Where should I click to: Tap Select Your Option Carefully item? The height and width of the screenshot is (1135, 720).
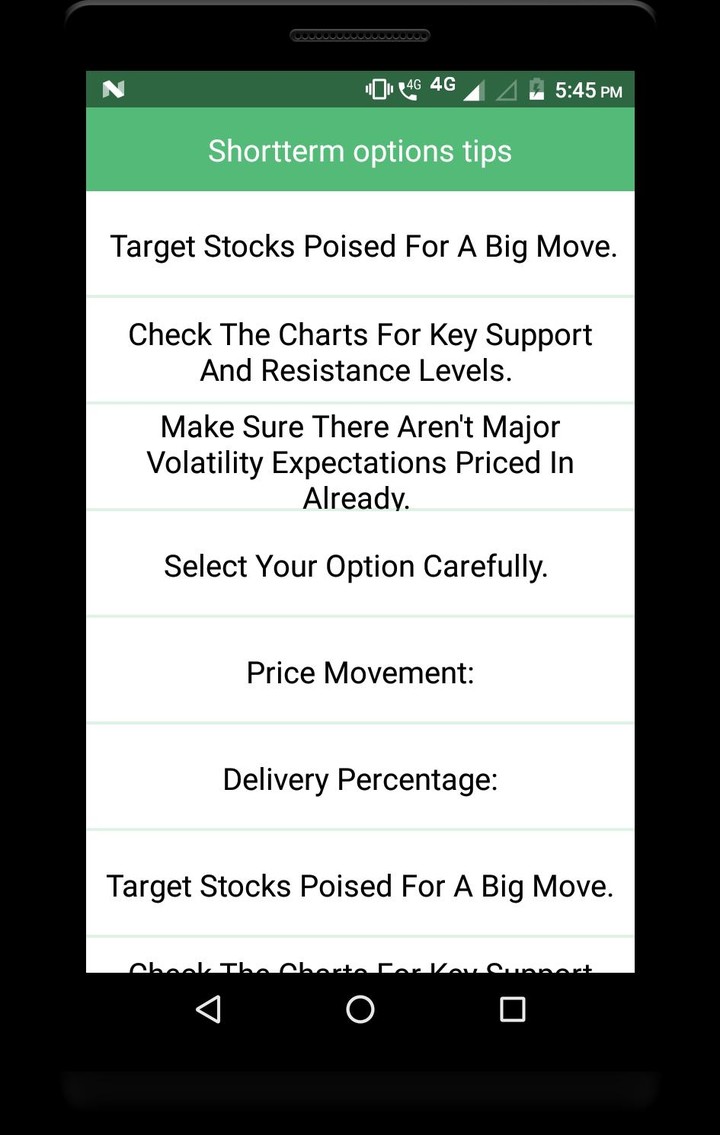(360, 566)
